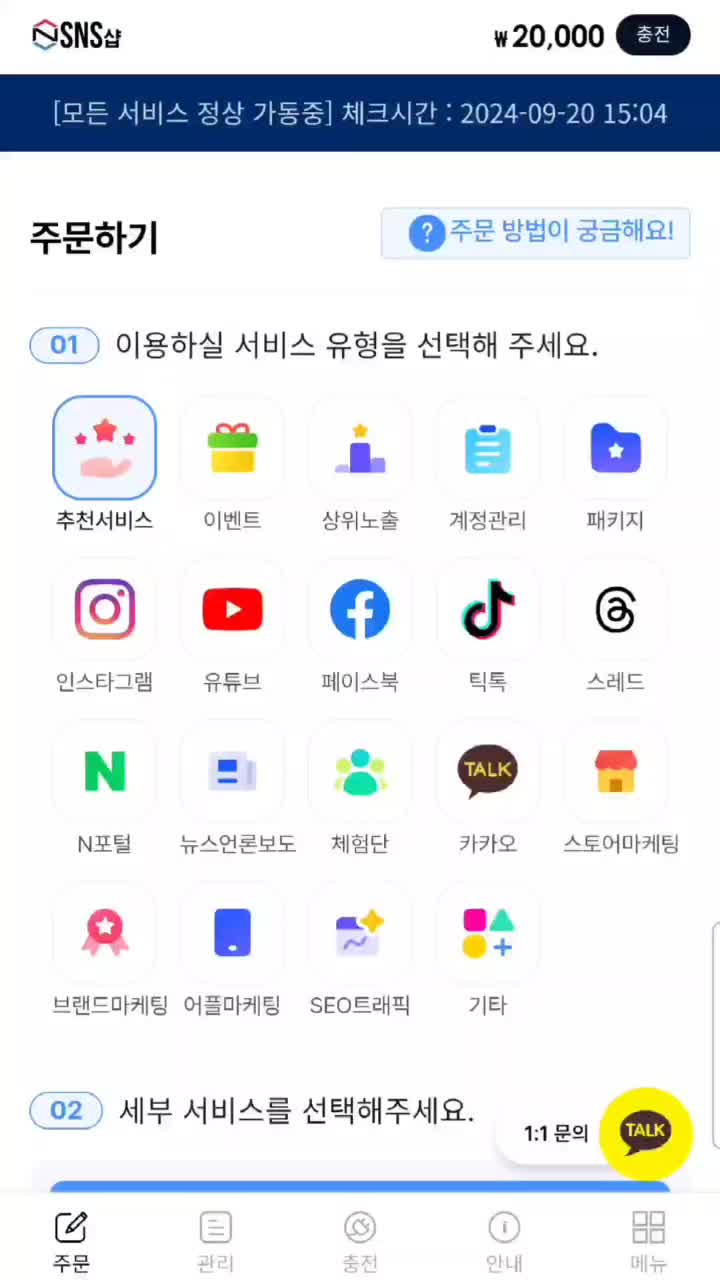The height and width of the screenshot is (1280, 720).
Task: Choose 유튜브 services
Action: click(x=232, y=610)
